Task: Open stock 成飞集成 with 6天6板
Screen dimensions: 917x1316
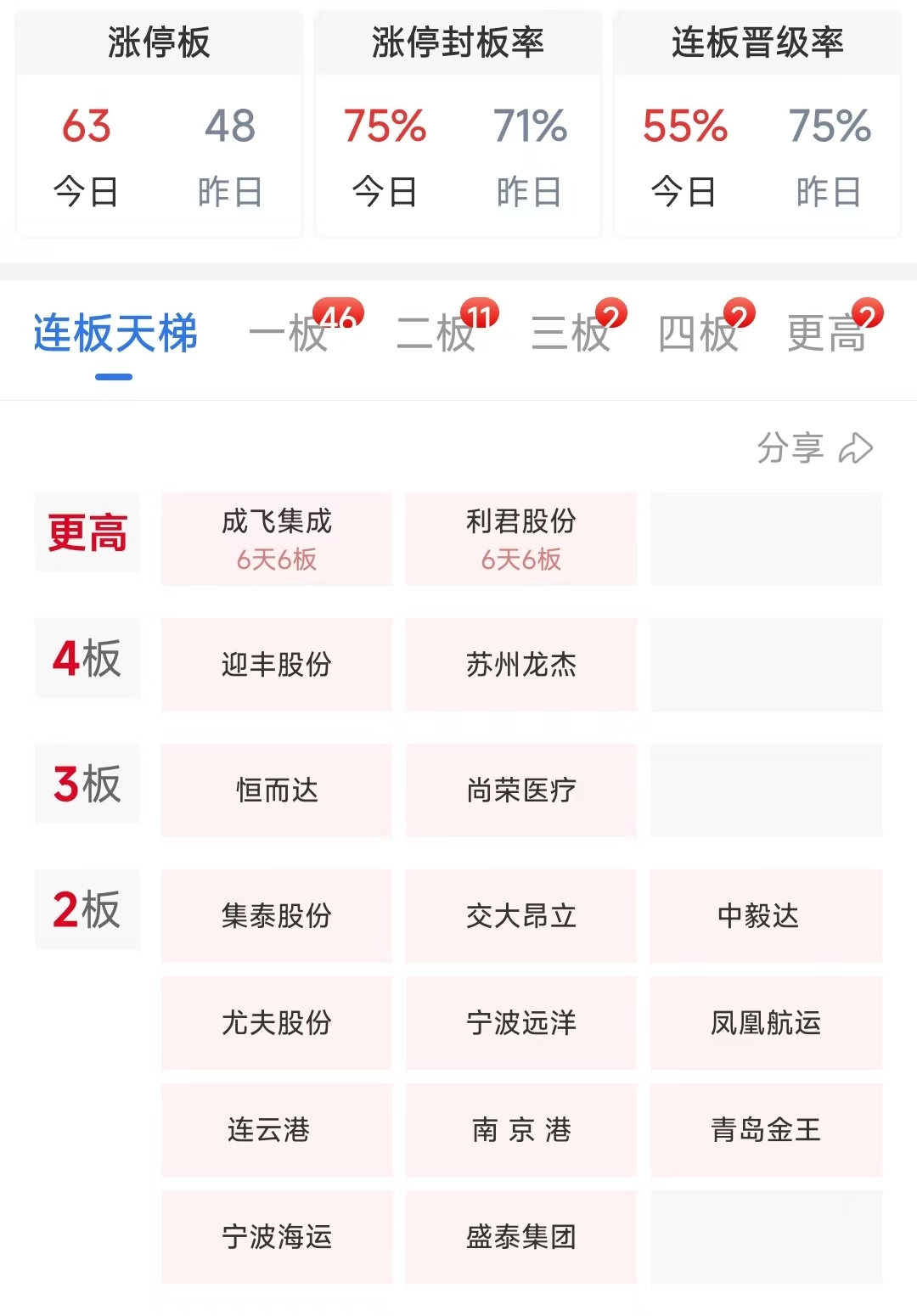Action: [277, 538]
